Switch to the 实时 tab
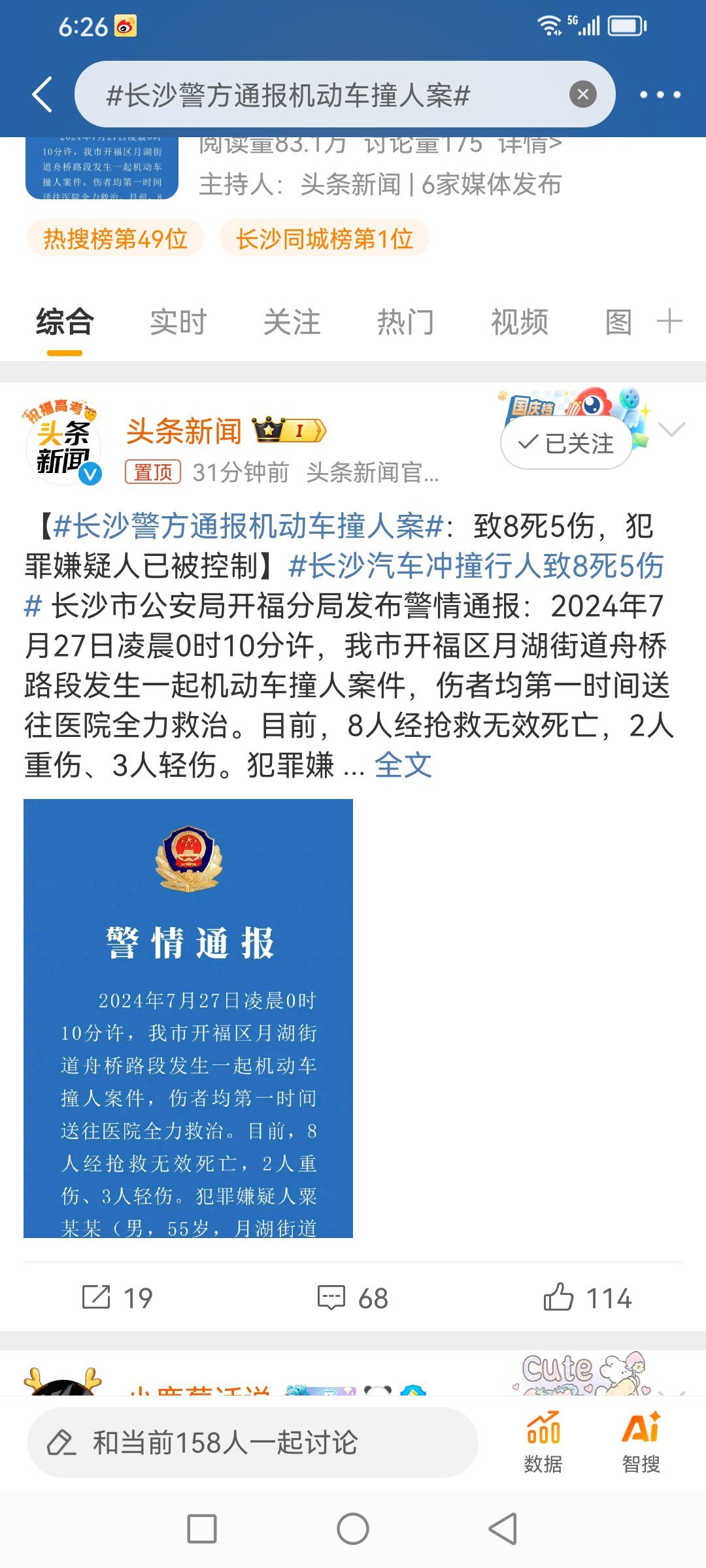 (x=178, y=322)
